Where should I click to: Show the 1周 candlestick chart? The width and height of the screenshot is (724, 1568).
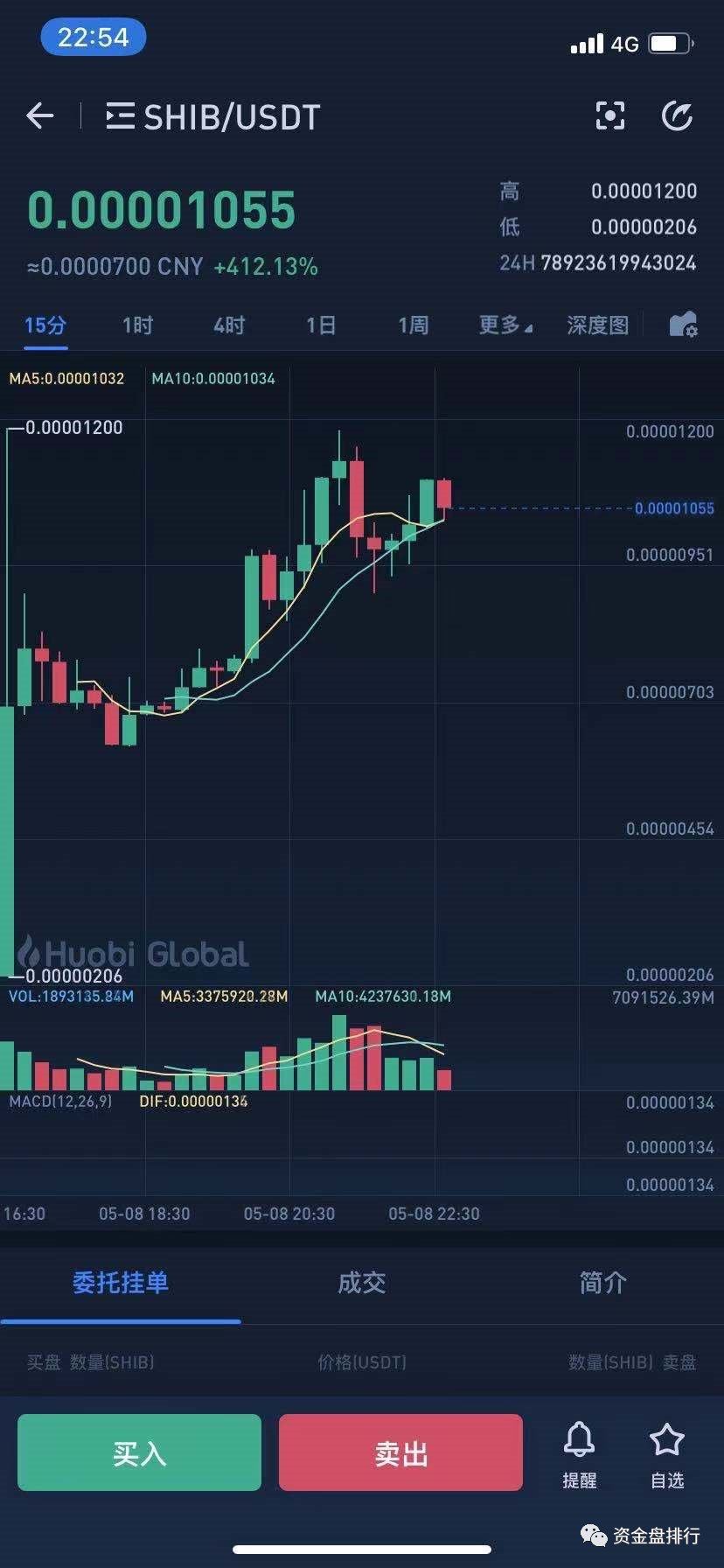pos(413,325)
